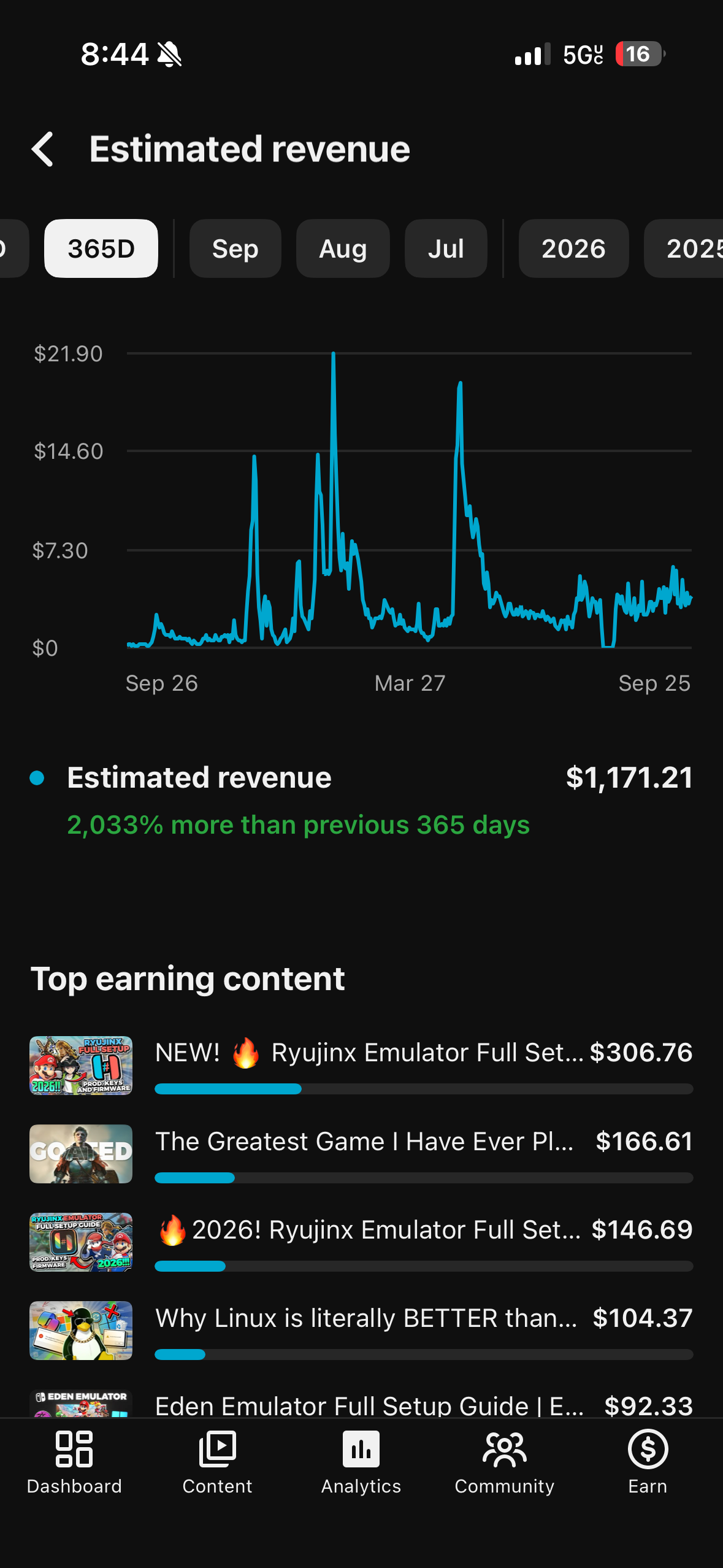Go back from Estimated revenue
The width and height of the screenshot is (723, 1568).
pos(42,149)
